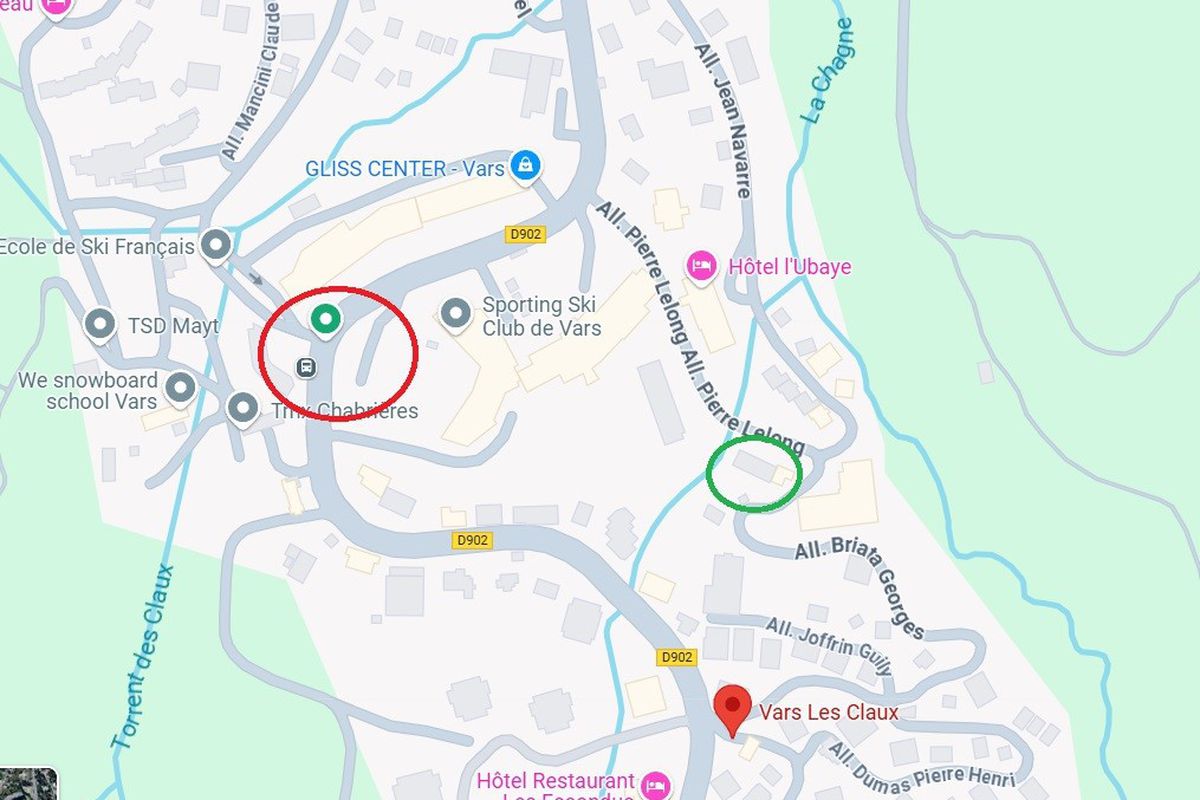The image size is (1200, 800).
Task: Select the bus stop icon
Action: point(307,368)
